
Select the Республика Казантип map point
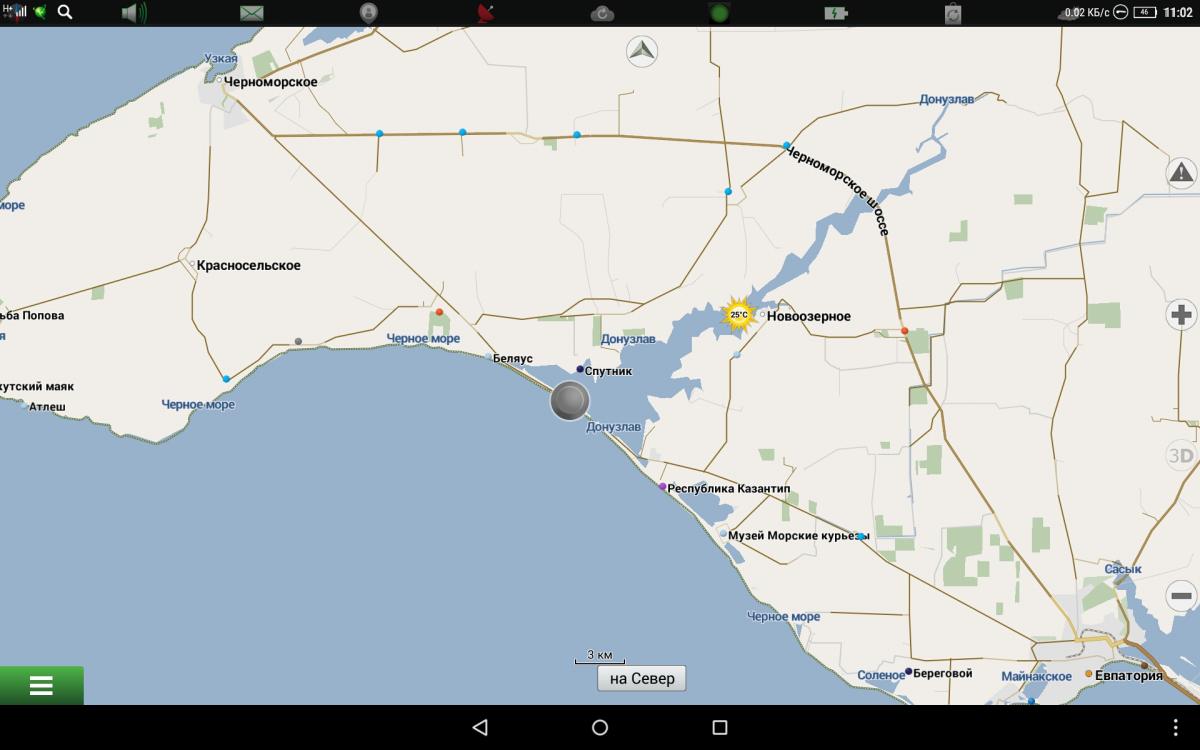[x=662, y=487]
